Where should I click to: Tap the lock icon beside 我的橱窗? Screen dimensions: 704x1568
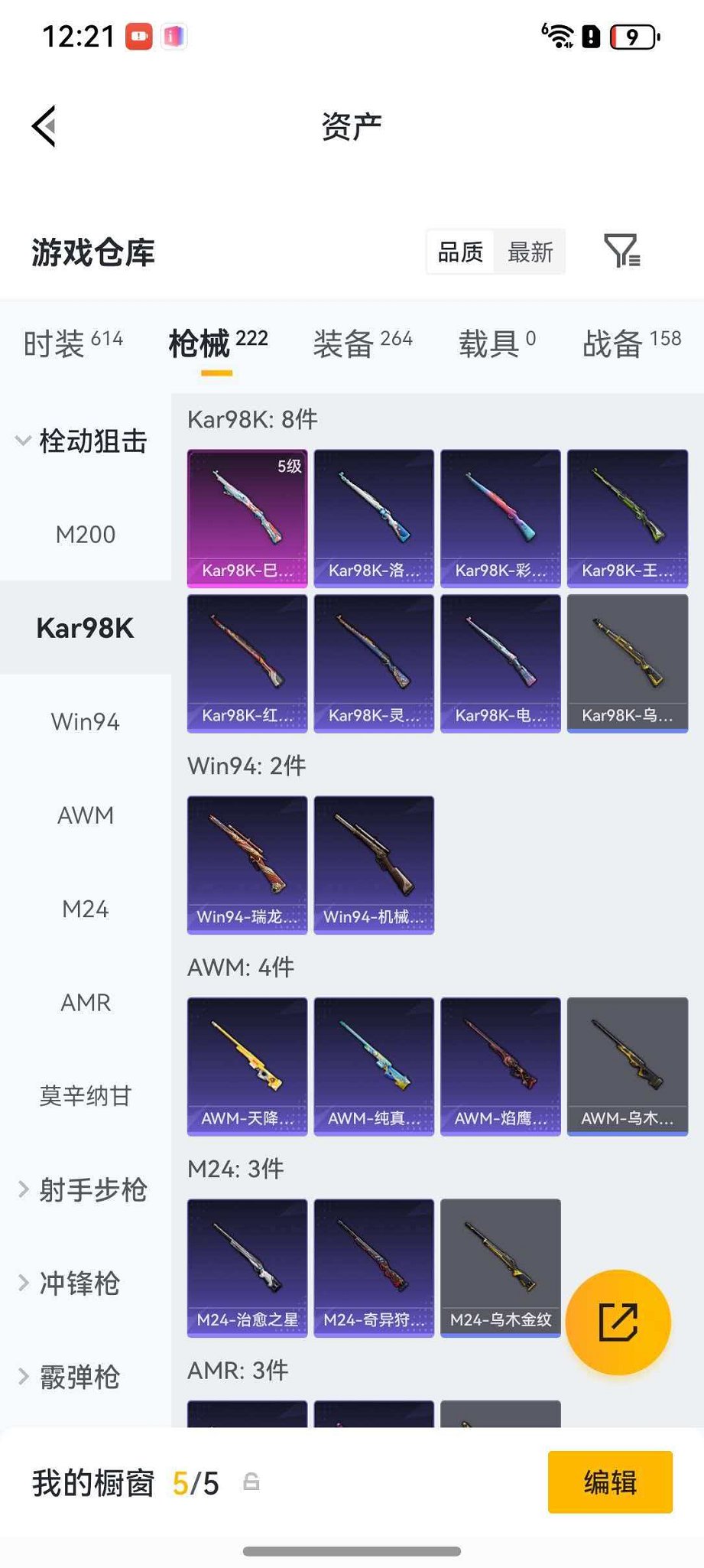tap(252, 1482)
